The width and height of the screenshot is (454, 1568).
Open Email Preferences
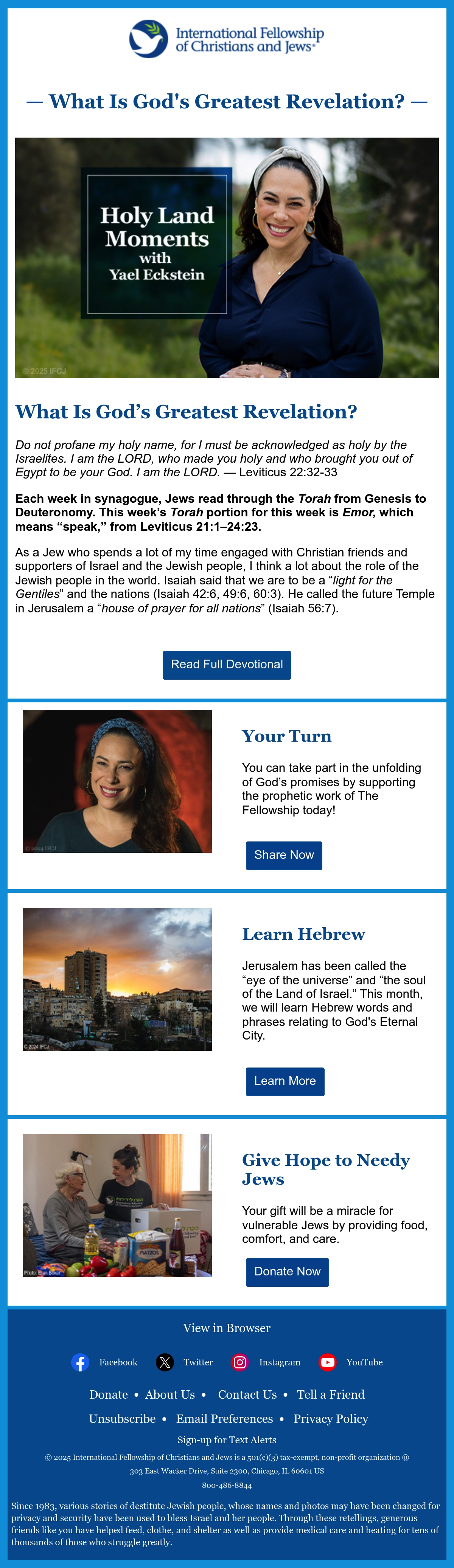(225, 1418)
